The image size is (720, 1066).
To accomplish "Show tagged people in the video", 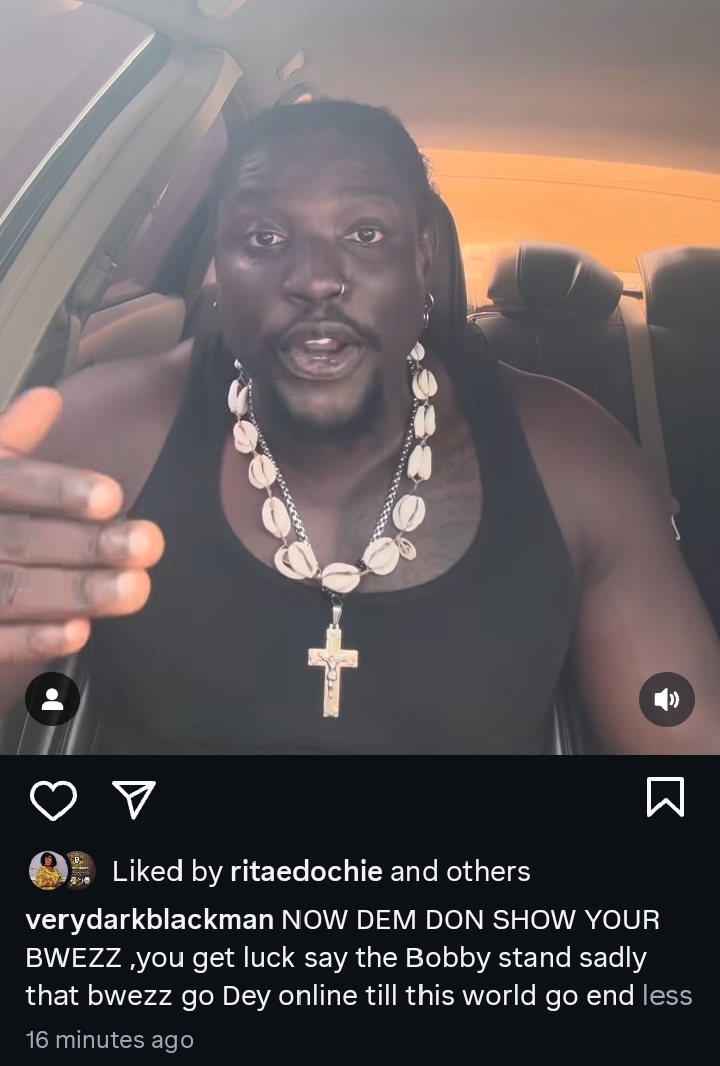I will (52, 699).
